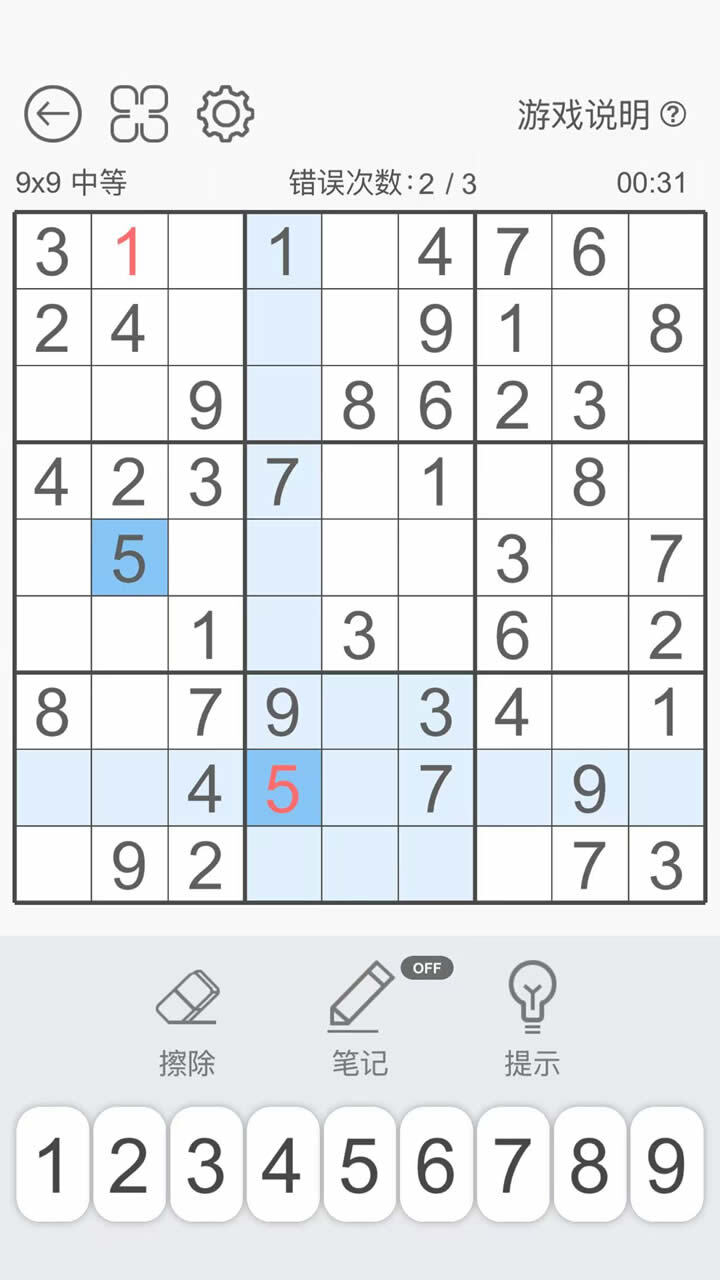Viewport: 720px width, 1280px height.
Task: Select the red 1 cell in the top row
Action: [x=129, y=251]
